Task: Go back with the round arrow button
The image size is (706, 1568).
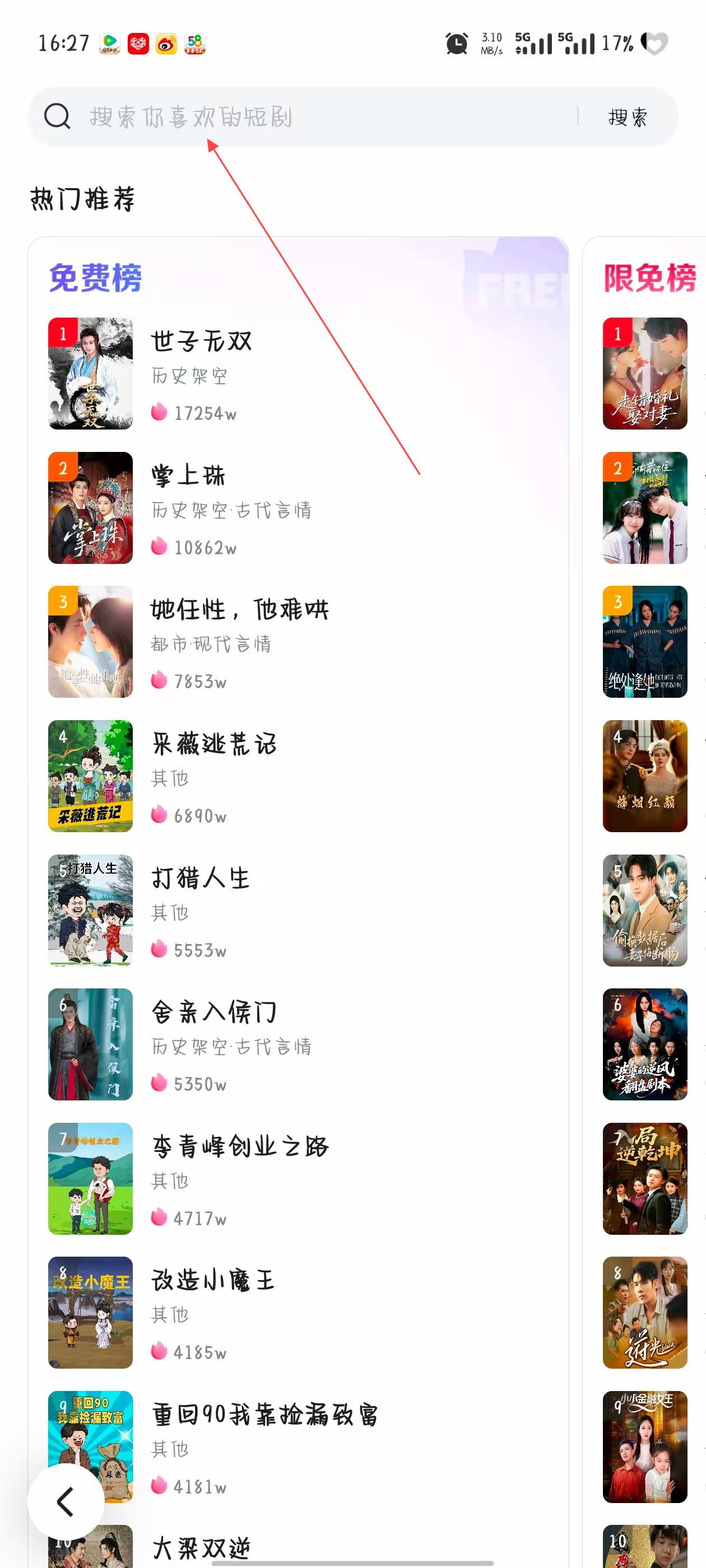Action: (x=66, y=1502)
